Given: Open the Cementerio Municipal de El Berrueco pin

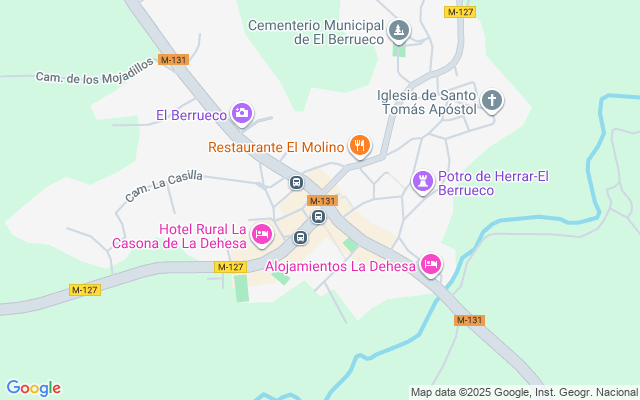Looking at the screenshot, I should click(x=399, y=31).
